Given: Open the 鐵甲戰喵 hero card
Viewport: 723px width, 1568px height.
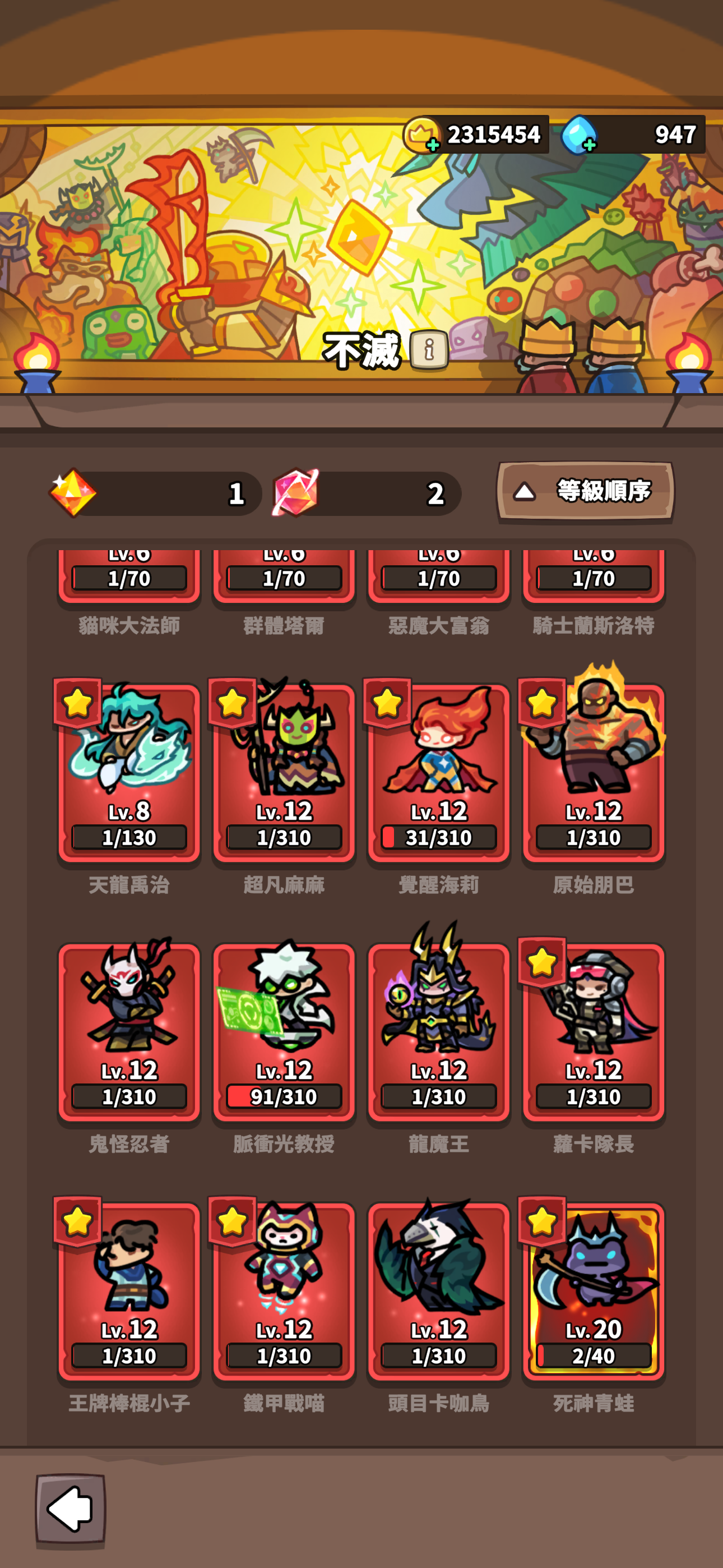Looking at the screenshot, I should point(284,1292).
